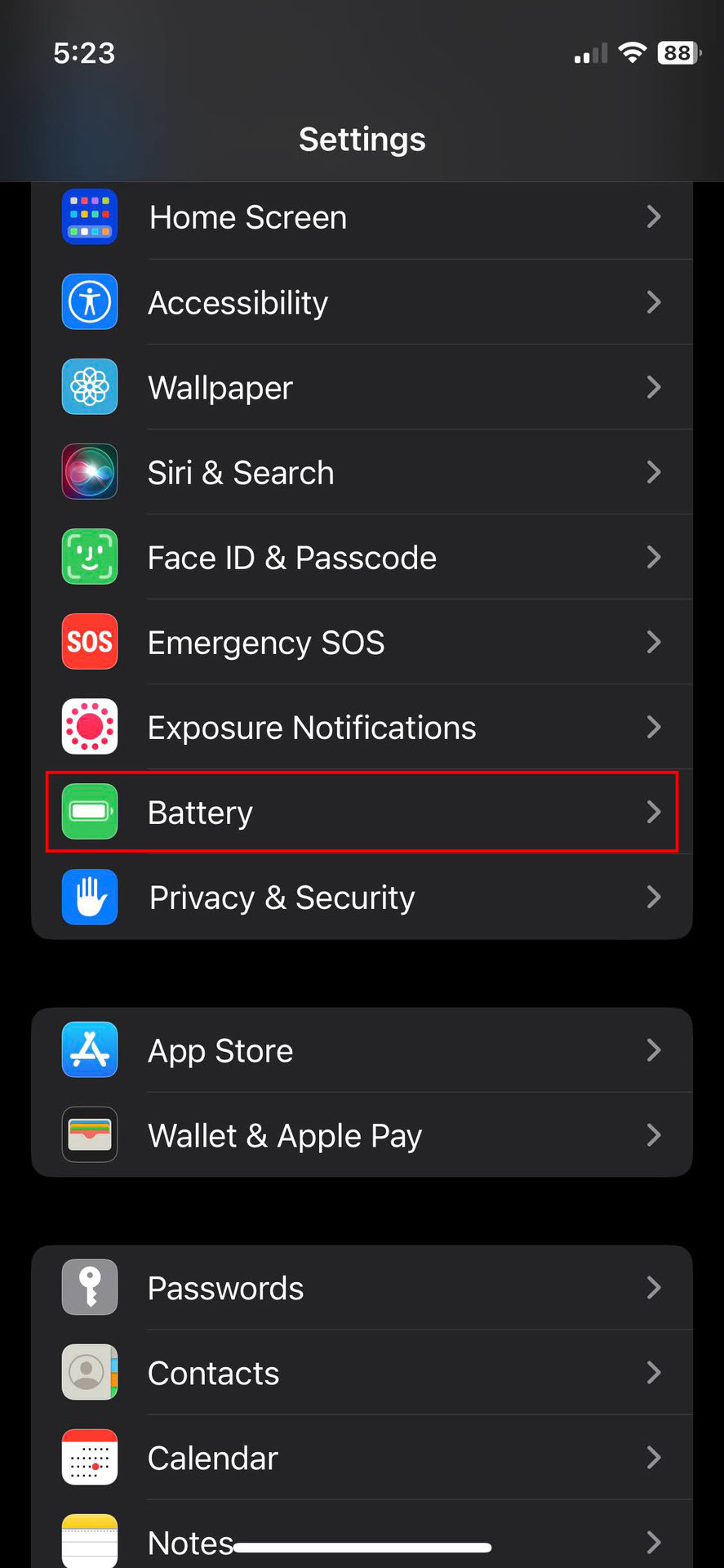The image size is (724, 1568).
Task: Tap Contacts settings
Action: 362,1373
